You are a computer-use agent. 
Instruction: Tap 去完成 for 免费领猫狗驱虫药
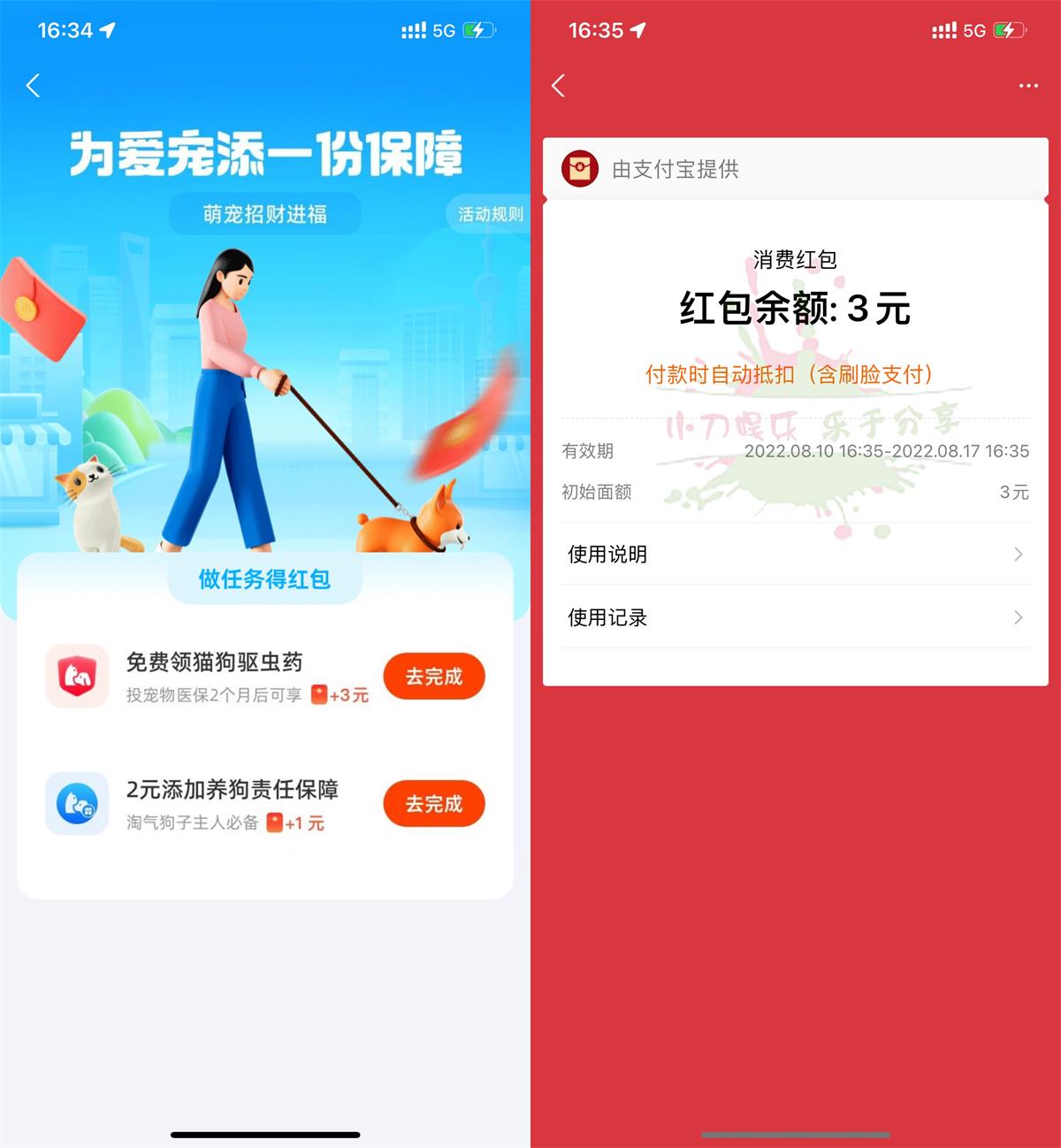(x=433, y=677)
